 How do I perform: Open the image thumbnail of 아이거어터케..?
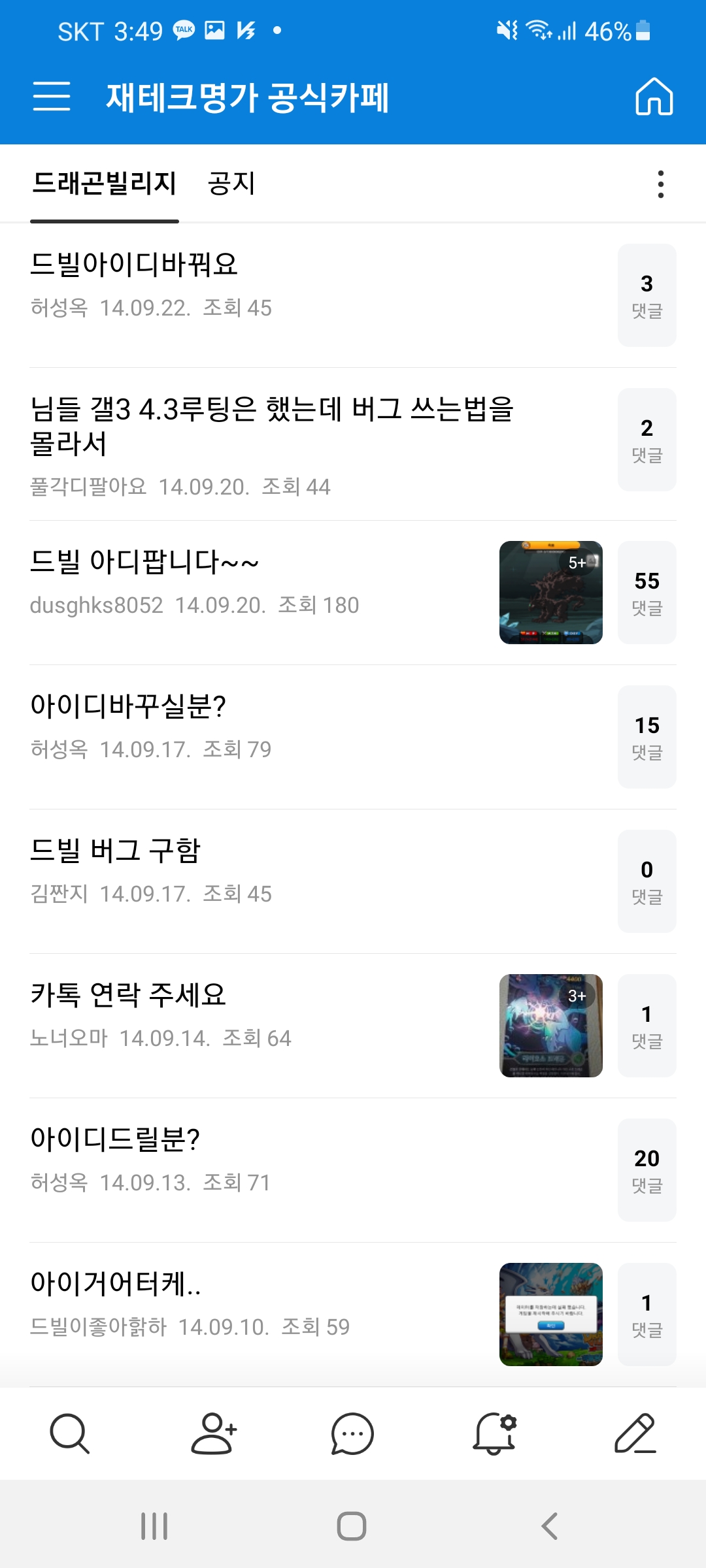(550, 1315)
